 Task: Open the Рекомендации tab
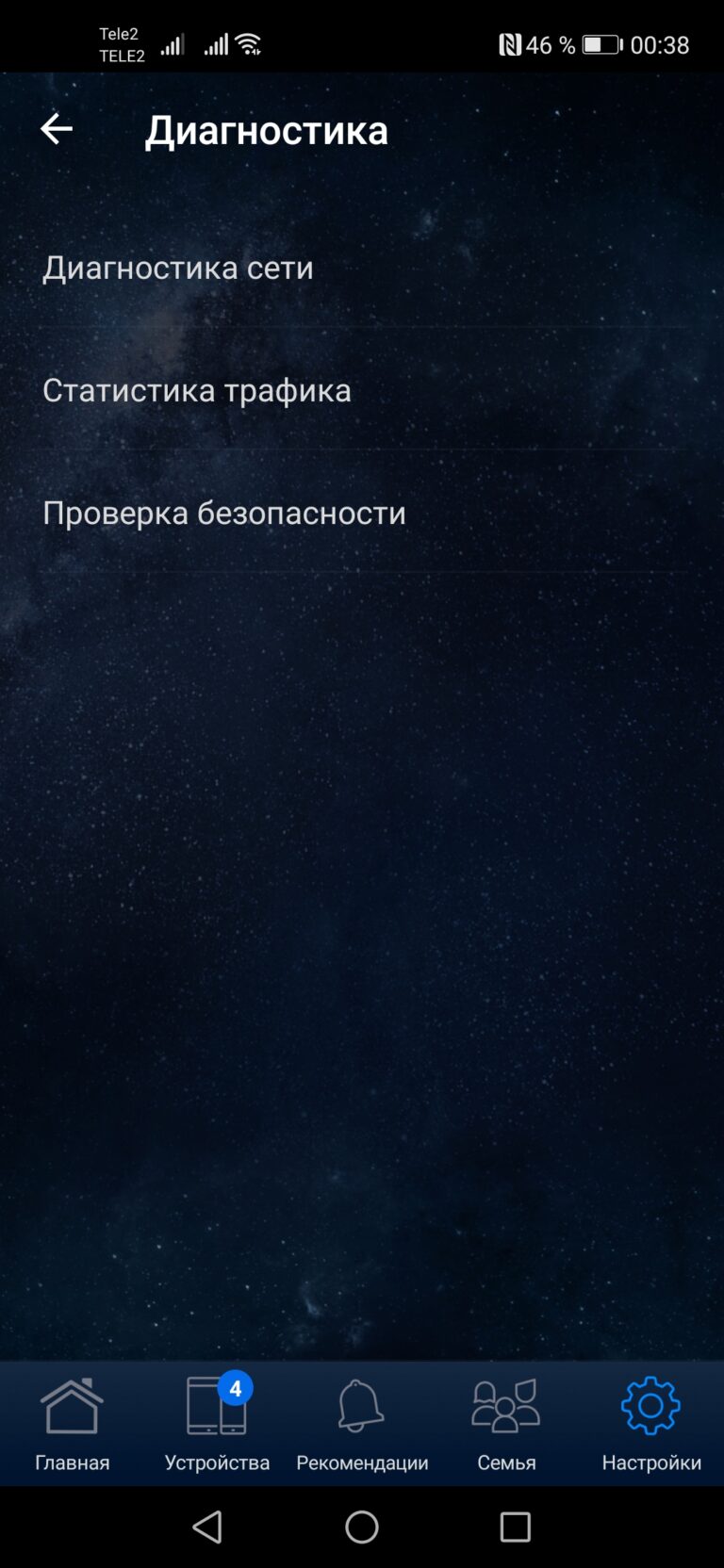click(362, 1424)
